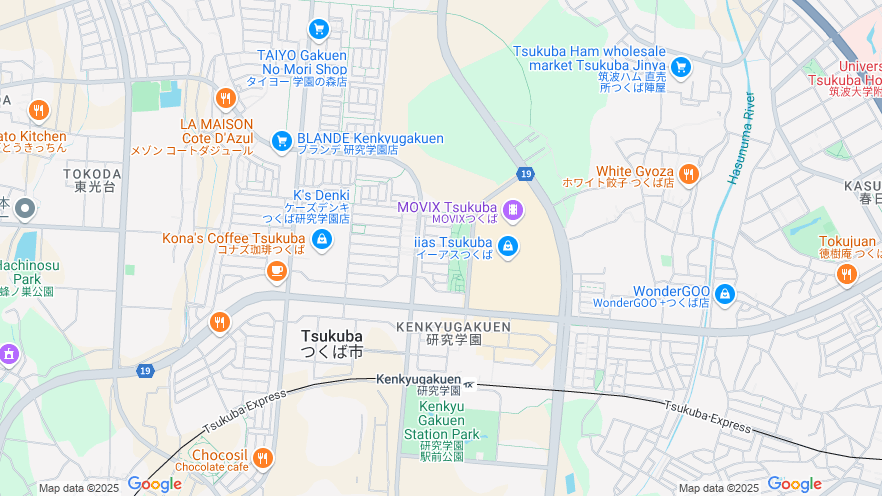Open Kona's Coffee Tsukuba cafe marker
Image resolution: width=882 pixels, height=496 pixels.
[277, 271]
